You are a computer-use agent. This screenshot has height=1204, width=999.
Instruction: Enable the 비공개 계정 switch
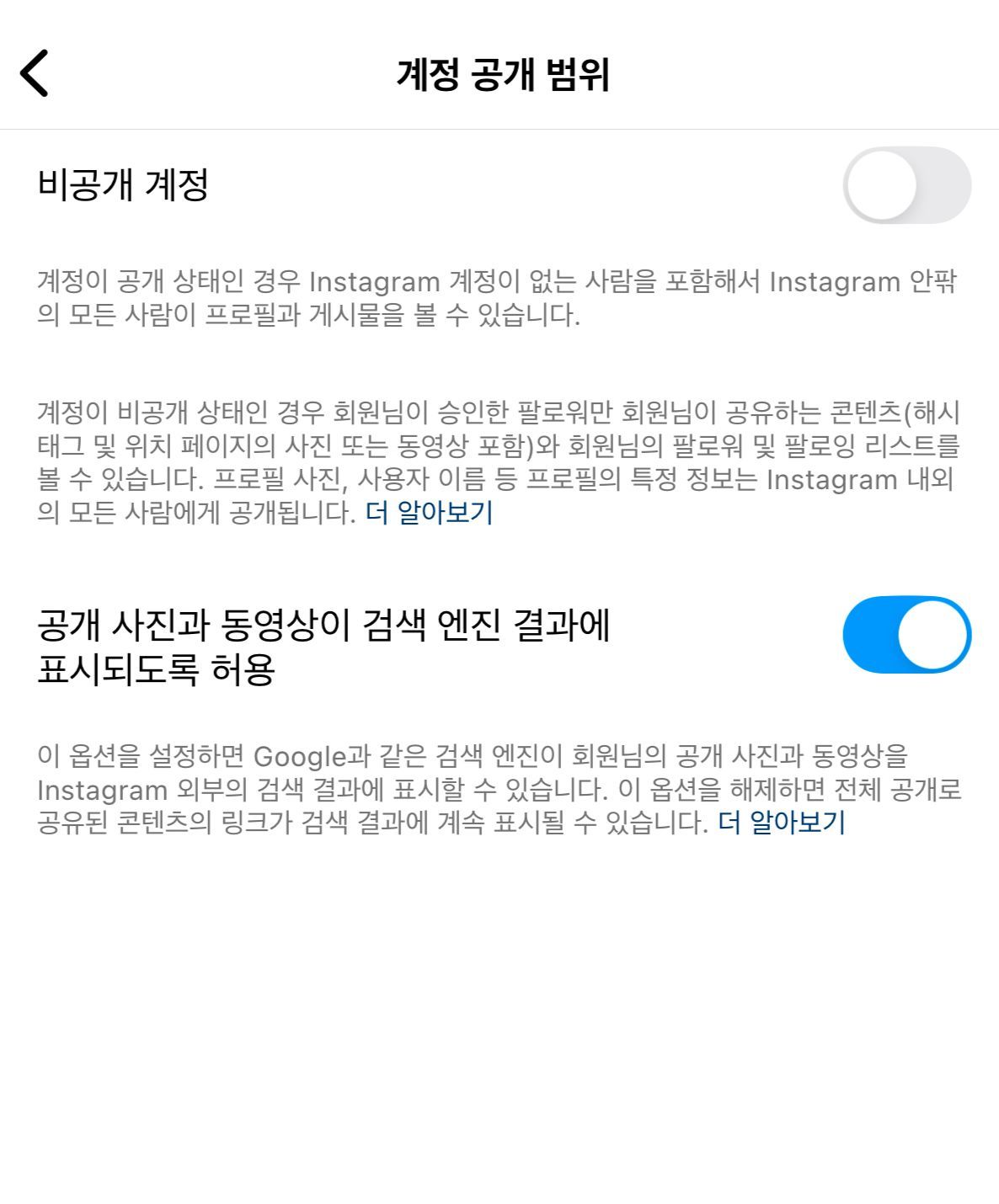coord(906,185)
